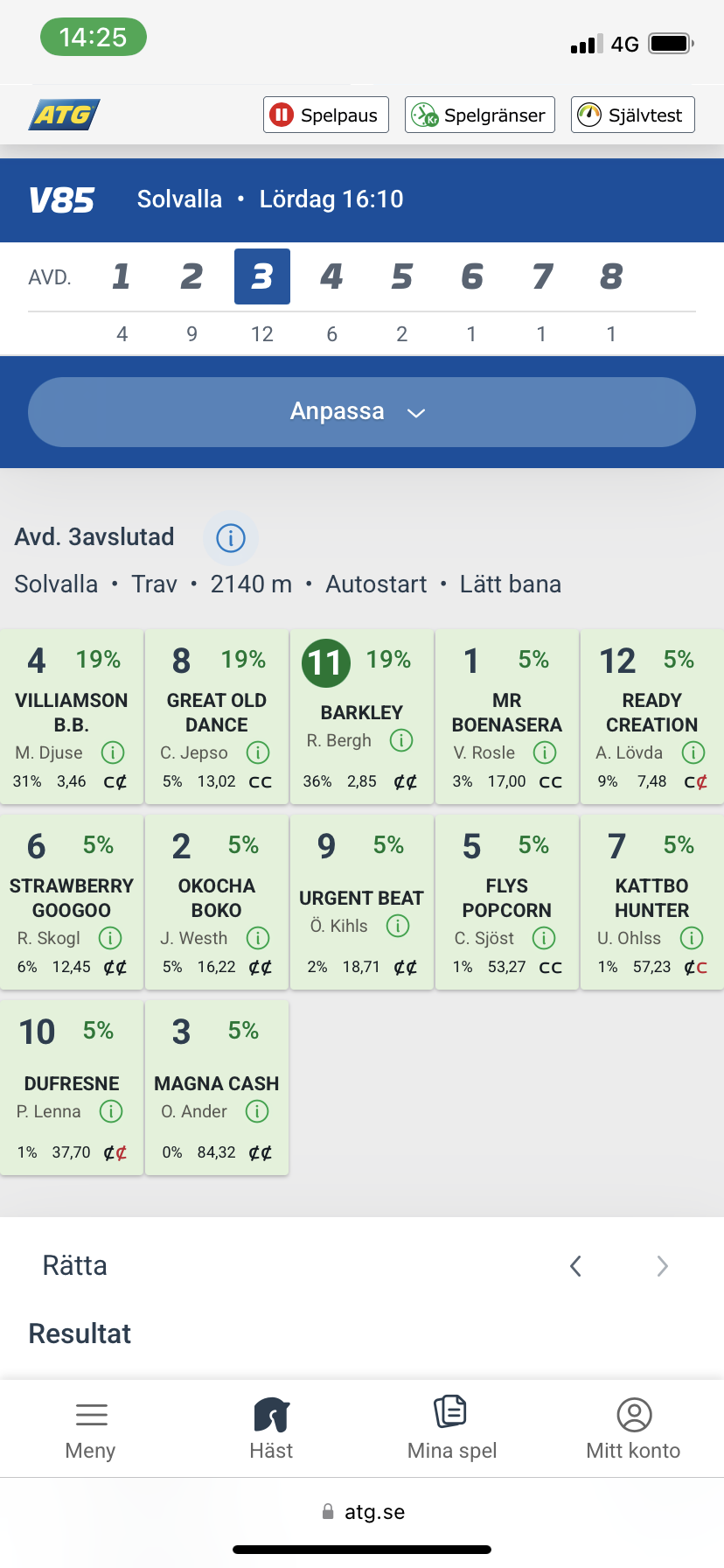Open info for Villiamson B.B.
Image resolution: width=724 pixels, height=1568 pixels.
(113, 752)
